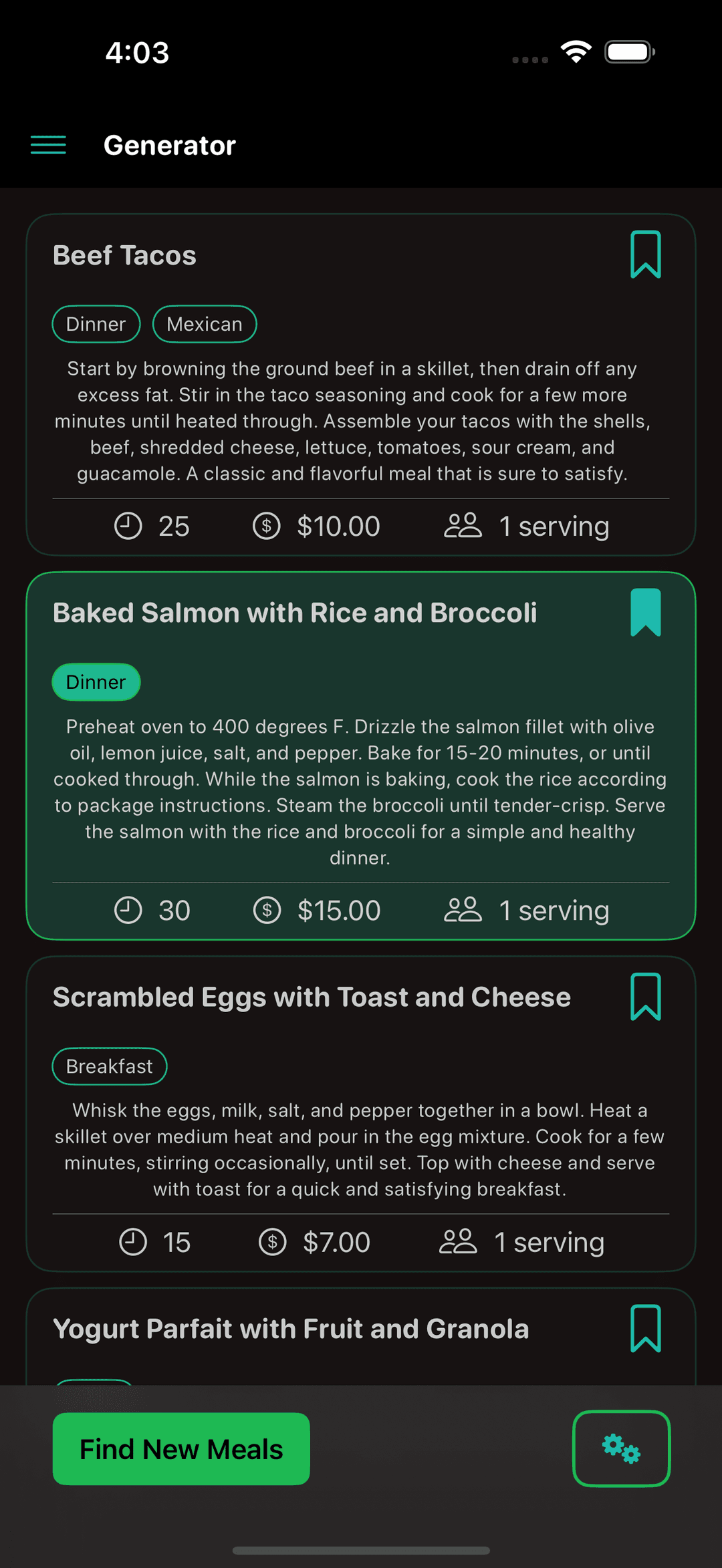Viewport: 722px width, 1568px height.
Task: Bookmark Scrambled Eggs with Toast and Cheese
Action: click(645, 997)
